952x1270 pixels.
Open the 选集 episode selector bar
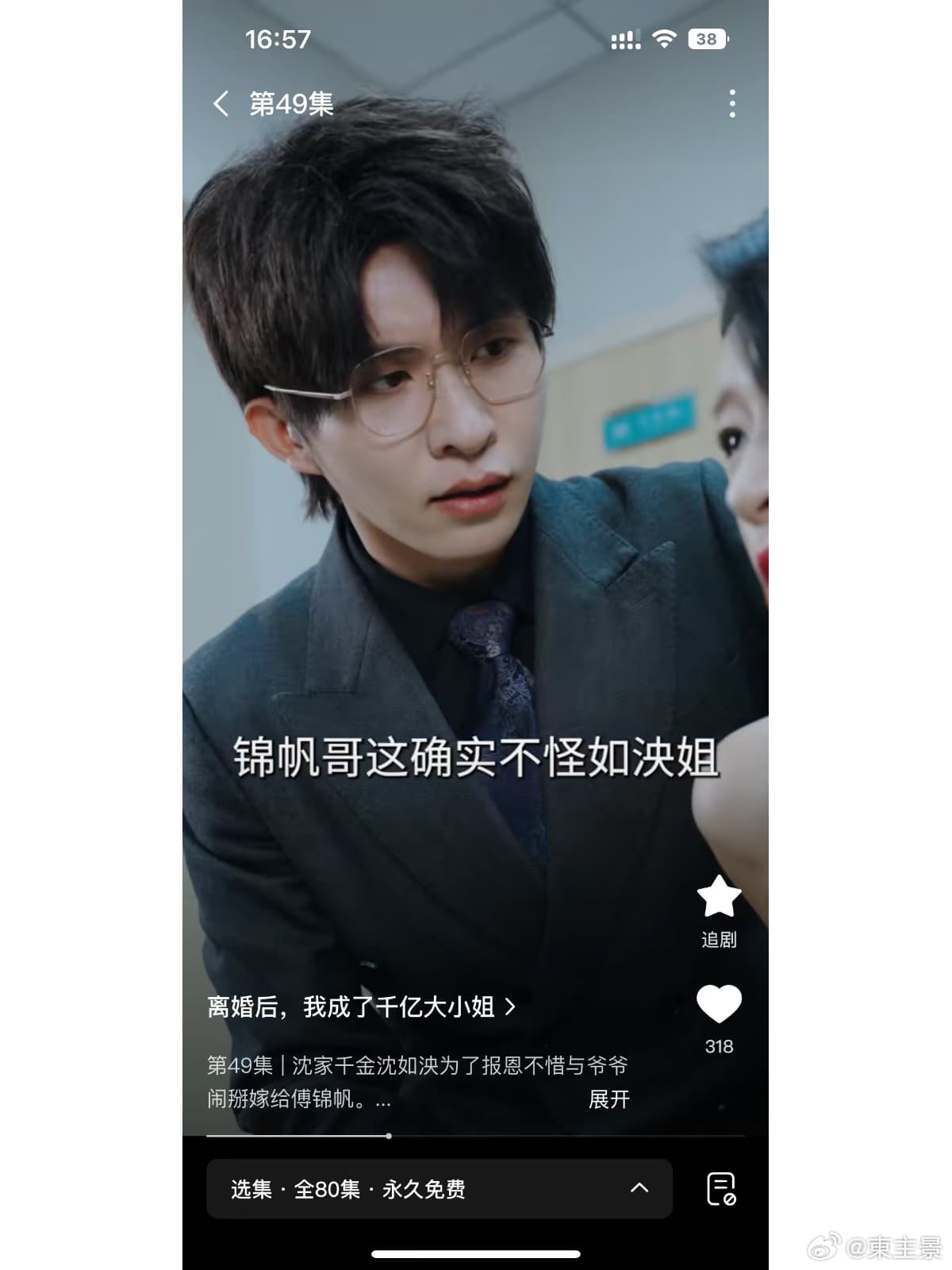coord(439,1188)
